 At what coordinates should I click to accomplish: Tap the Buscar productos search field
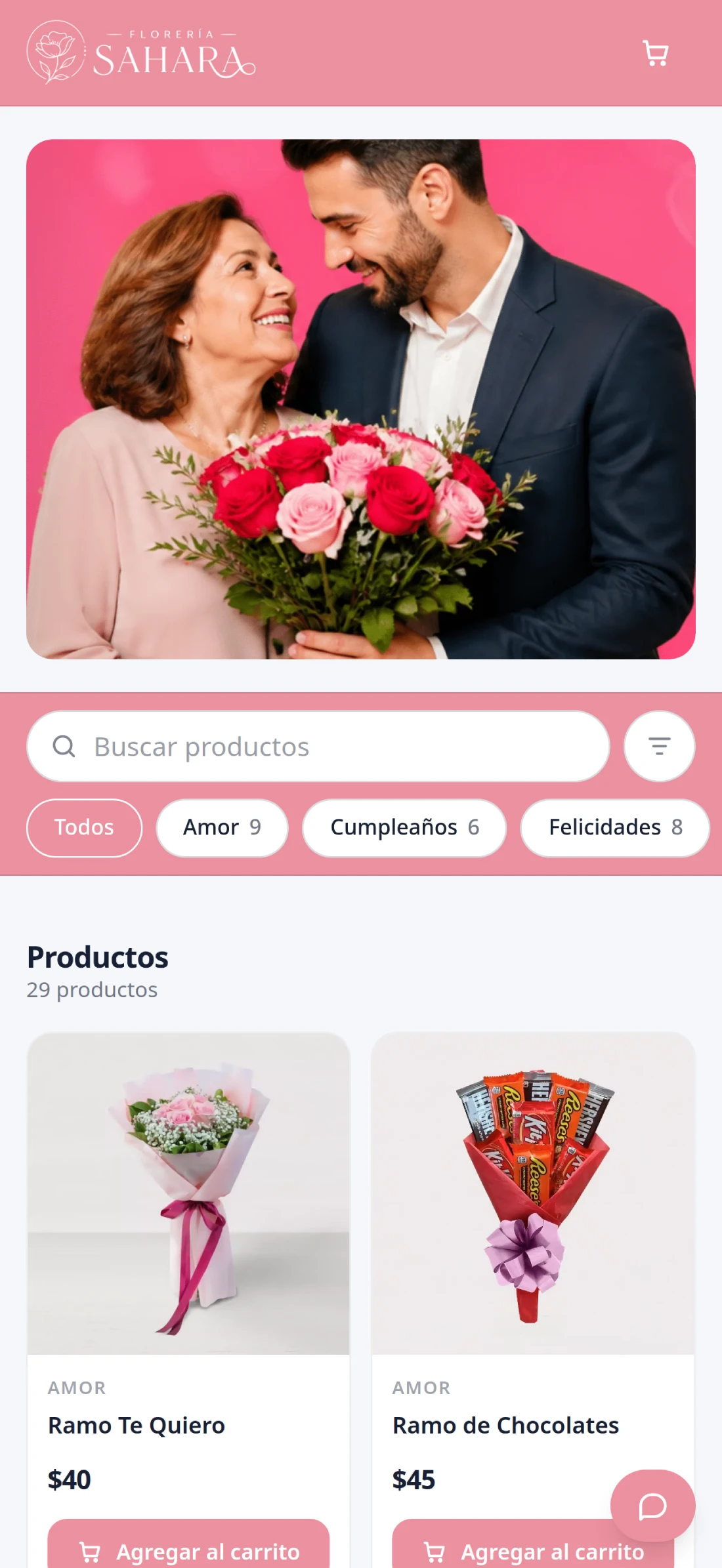coord(318,746)
